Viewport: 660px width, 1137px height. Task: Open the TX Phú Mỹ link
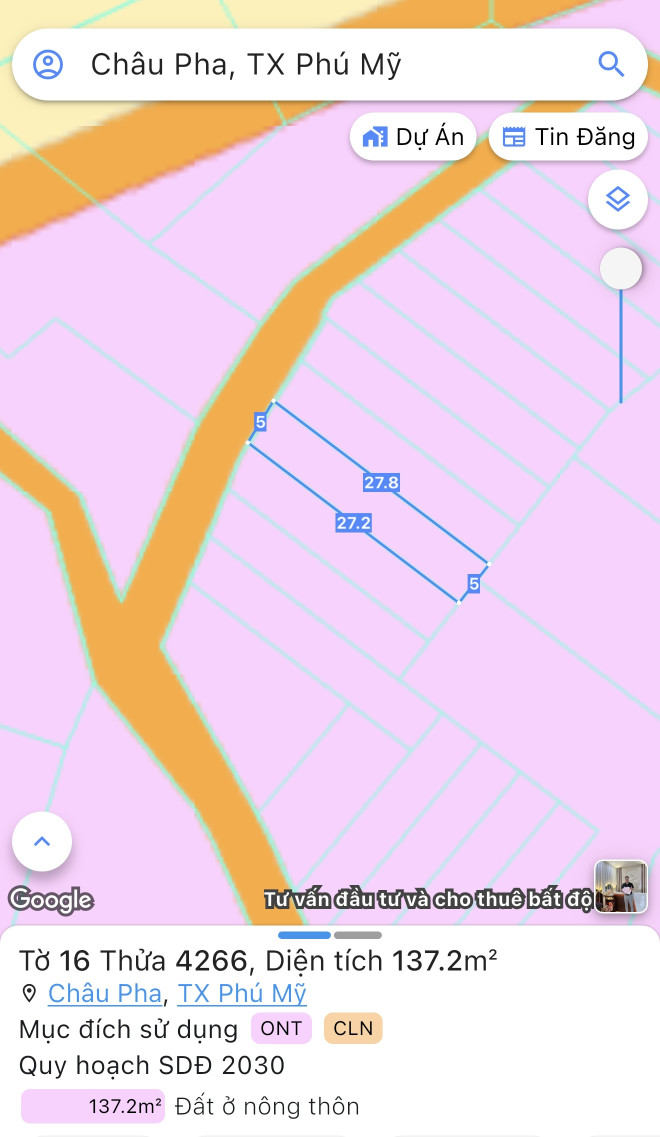click(x=242, y=993)
